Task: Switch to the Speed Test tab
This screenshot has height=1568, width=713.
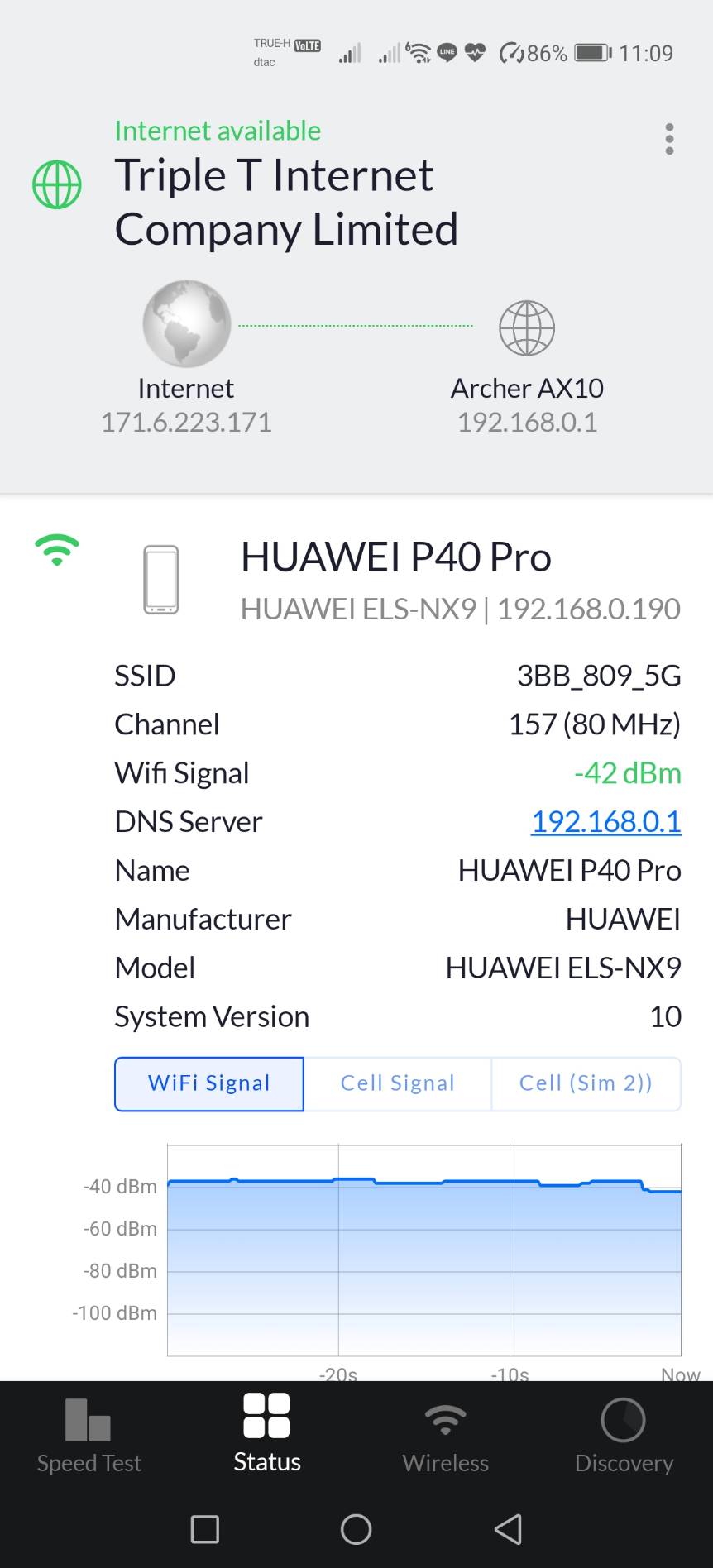Action: point(89,1436)
